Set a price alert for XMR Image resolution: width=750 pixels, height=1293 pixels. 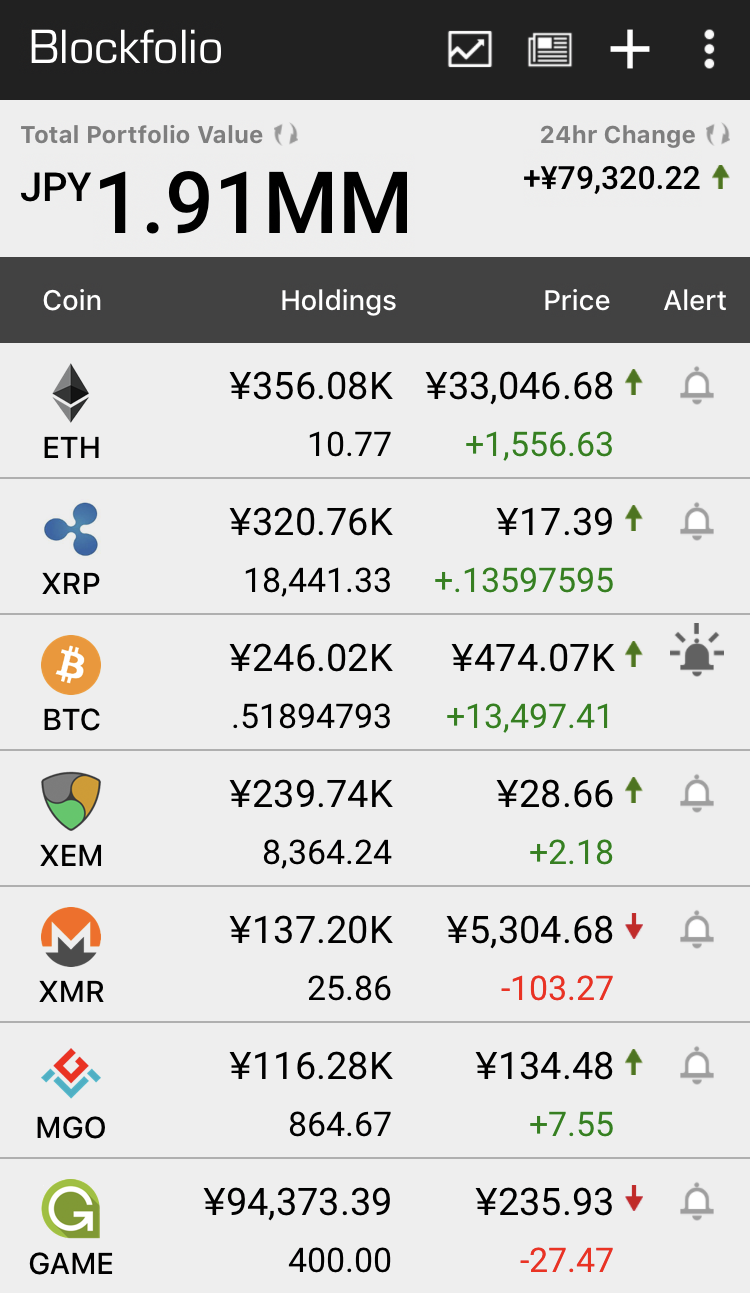click(697, 930)
